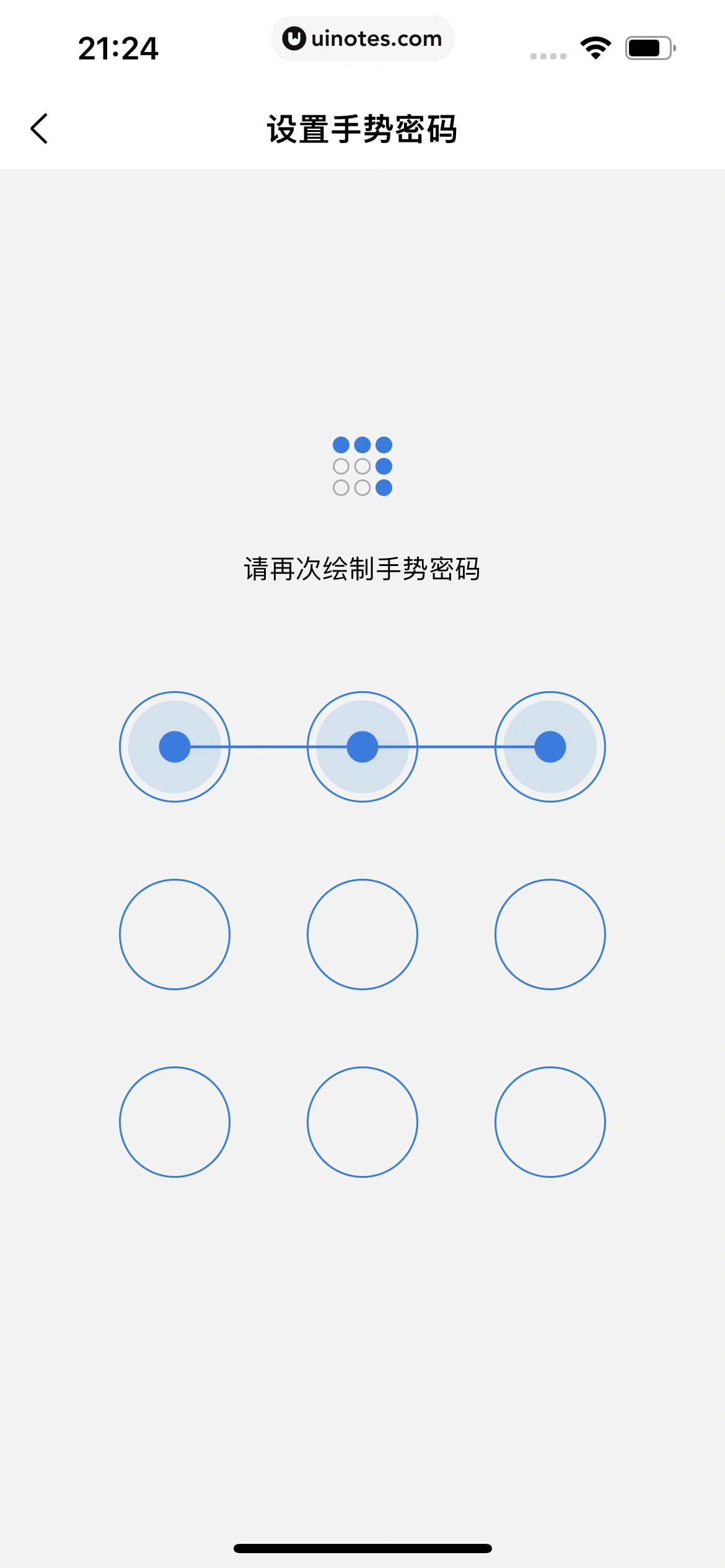Touch the bottom-center gesture pattern circle
This screenshot has width=725, height=1568.
coord(362,1122)
